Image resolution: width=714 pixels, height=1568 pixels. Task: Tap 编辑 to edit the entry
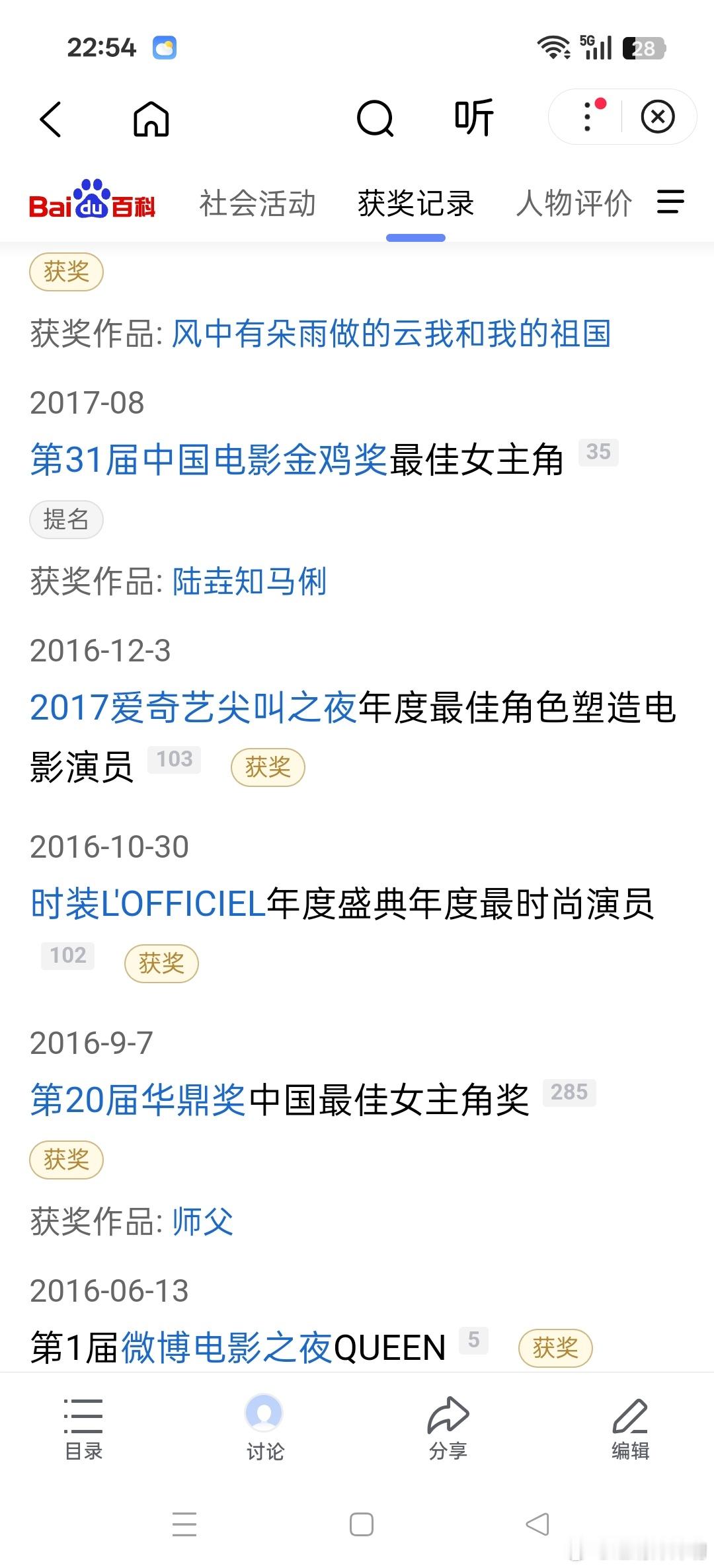(630, 1429)
